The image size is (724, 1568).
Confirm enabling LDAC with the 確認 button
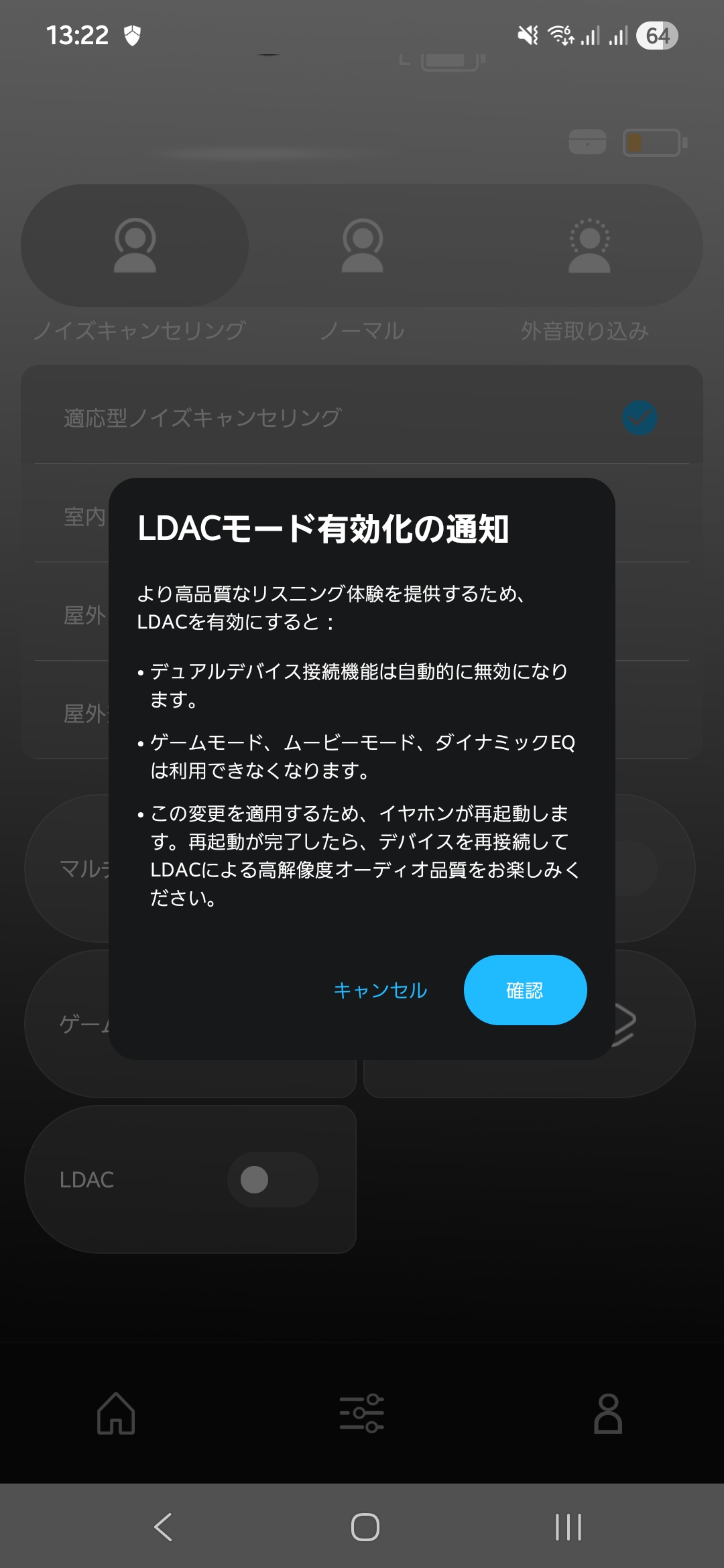click(x=525, y=990)
